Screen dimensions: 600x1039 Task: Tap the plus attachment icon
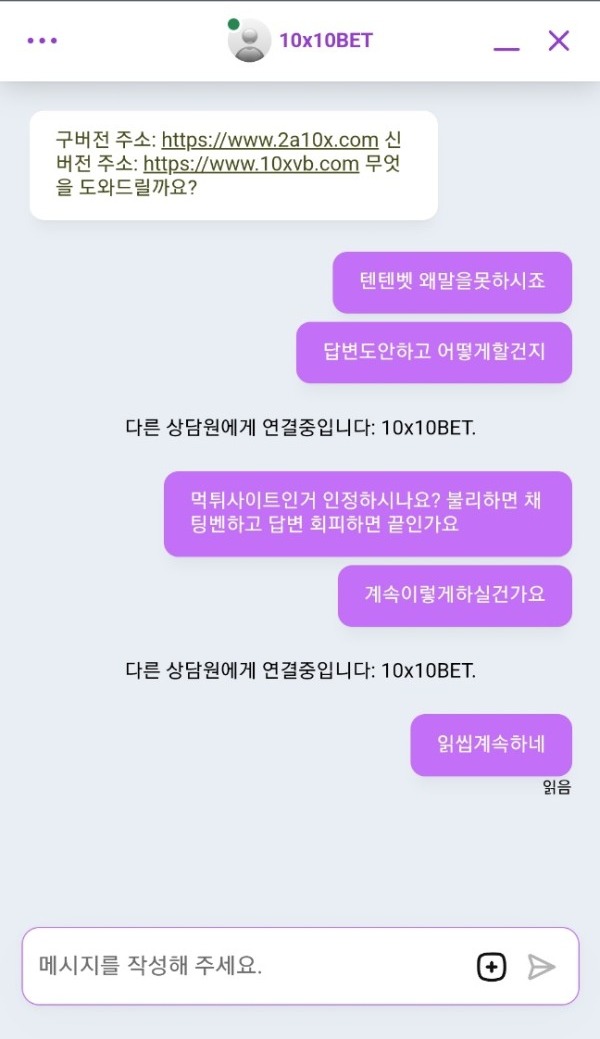point(491,967)
